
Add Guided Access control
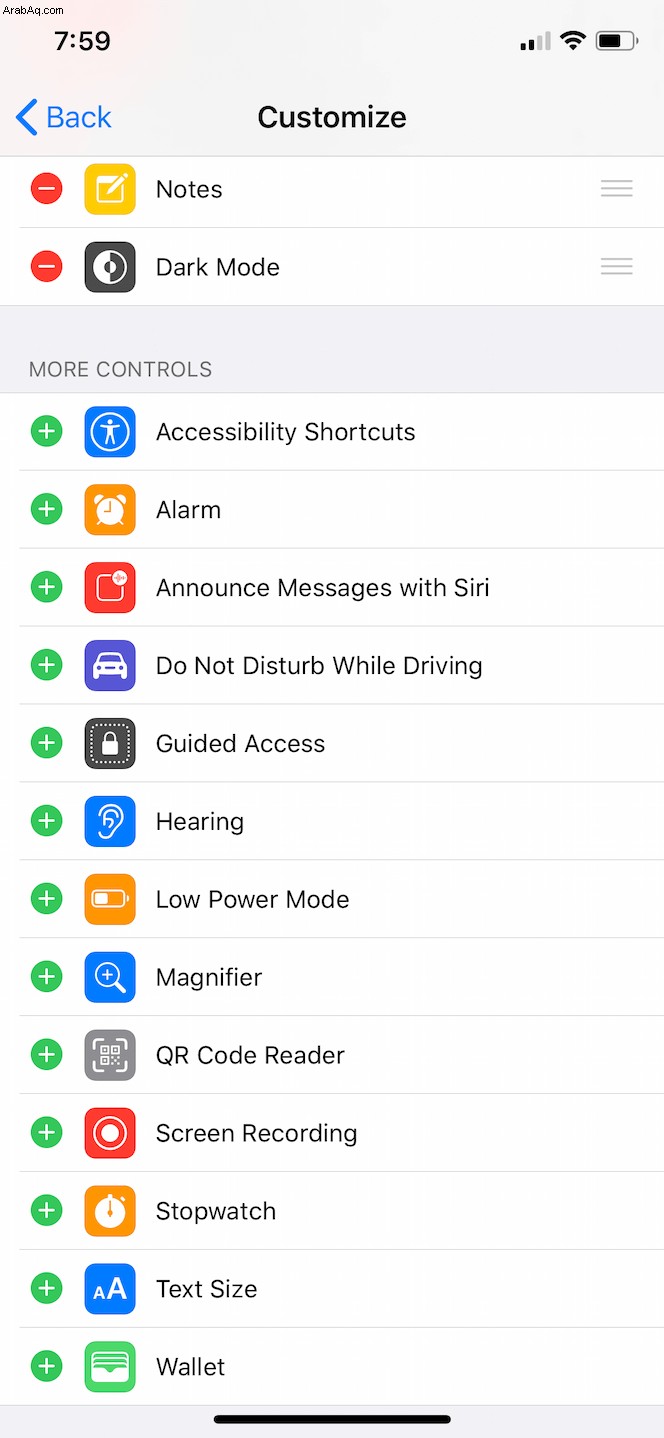46,744
